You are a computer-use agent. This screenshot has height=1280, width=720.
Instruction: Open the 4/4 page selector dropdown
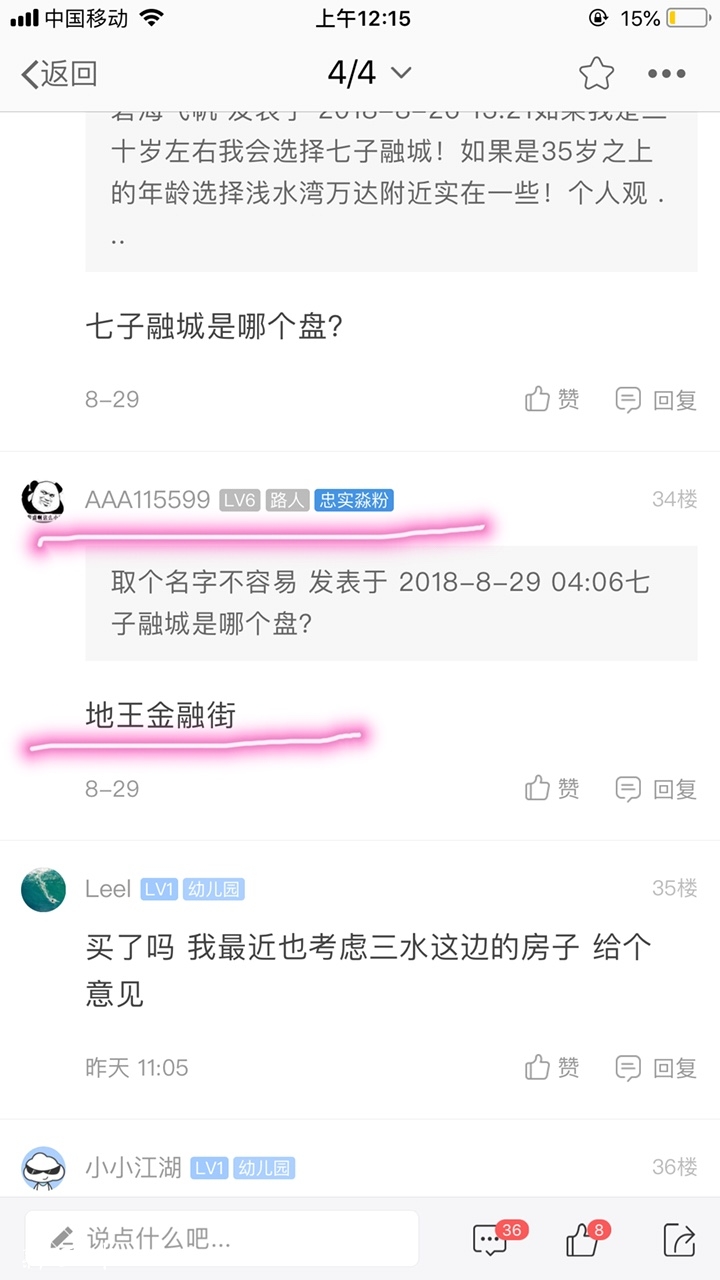pyautogui.click(x=369, y=73)
